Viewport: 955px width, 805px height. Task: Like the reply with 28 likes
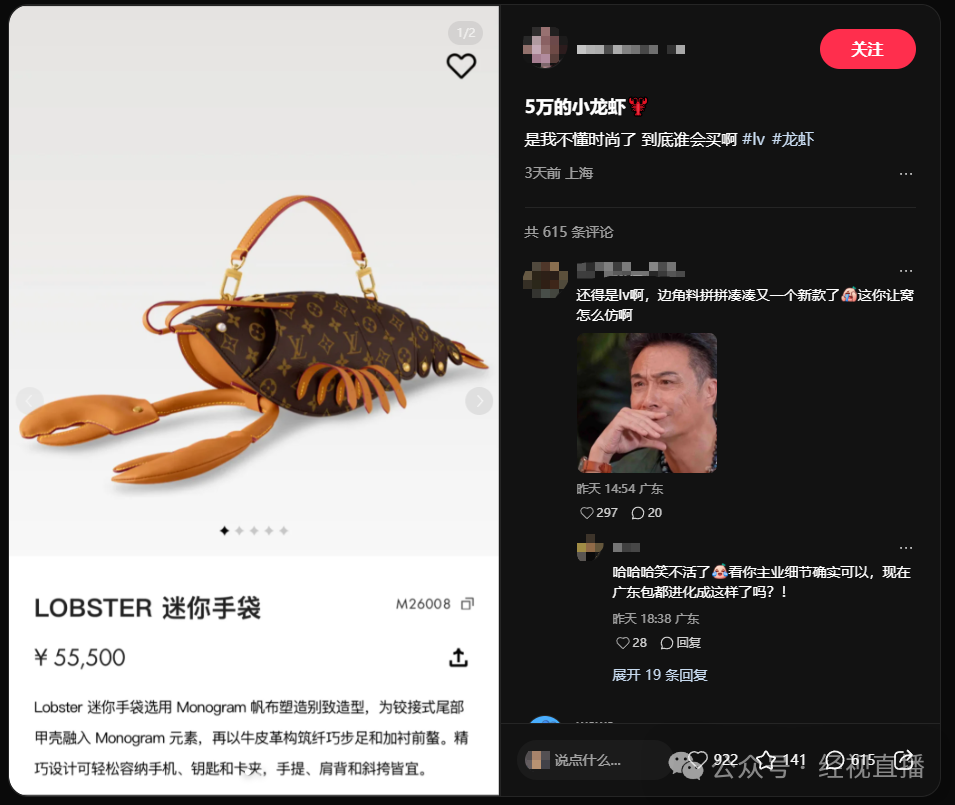[623, 643]
